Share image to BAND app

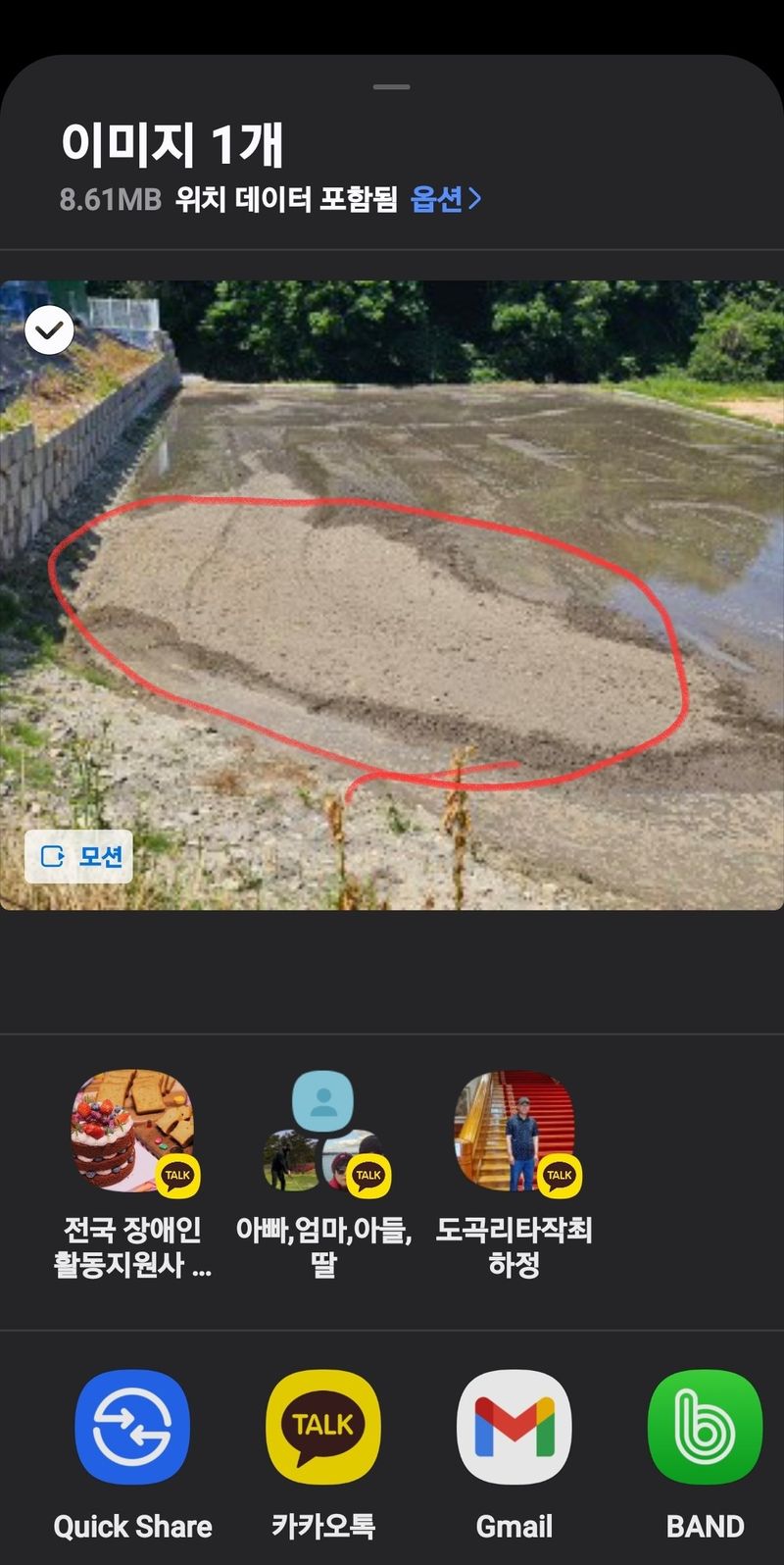[705, 1427]
